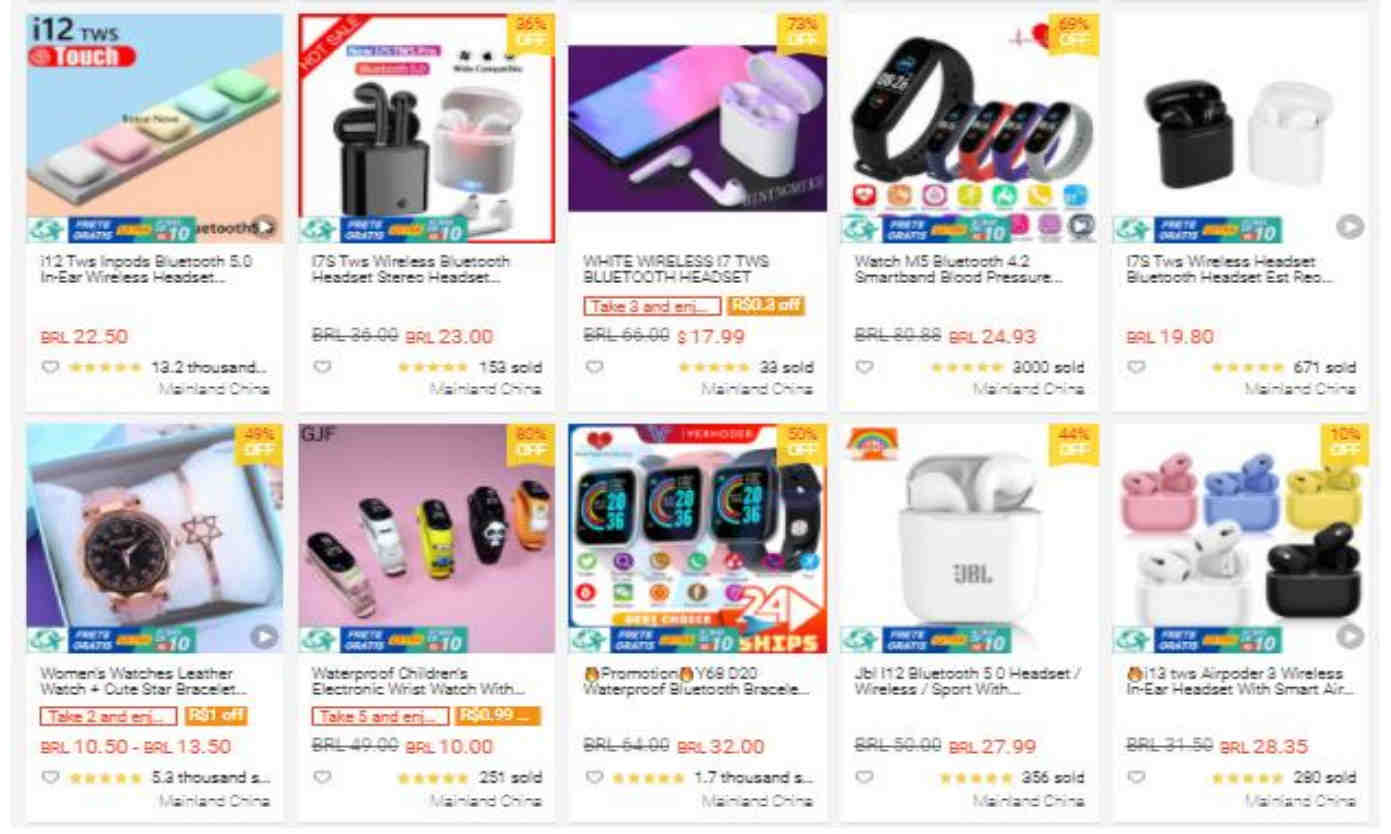Heart the i13 tws Airpoder 3 headset
1391x834 pixels.
[1136, 777]
